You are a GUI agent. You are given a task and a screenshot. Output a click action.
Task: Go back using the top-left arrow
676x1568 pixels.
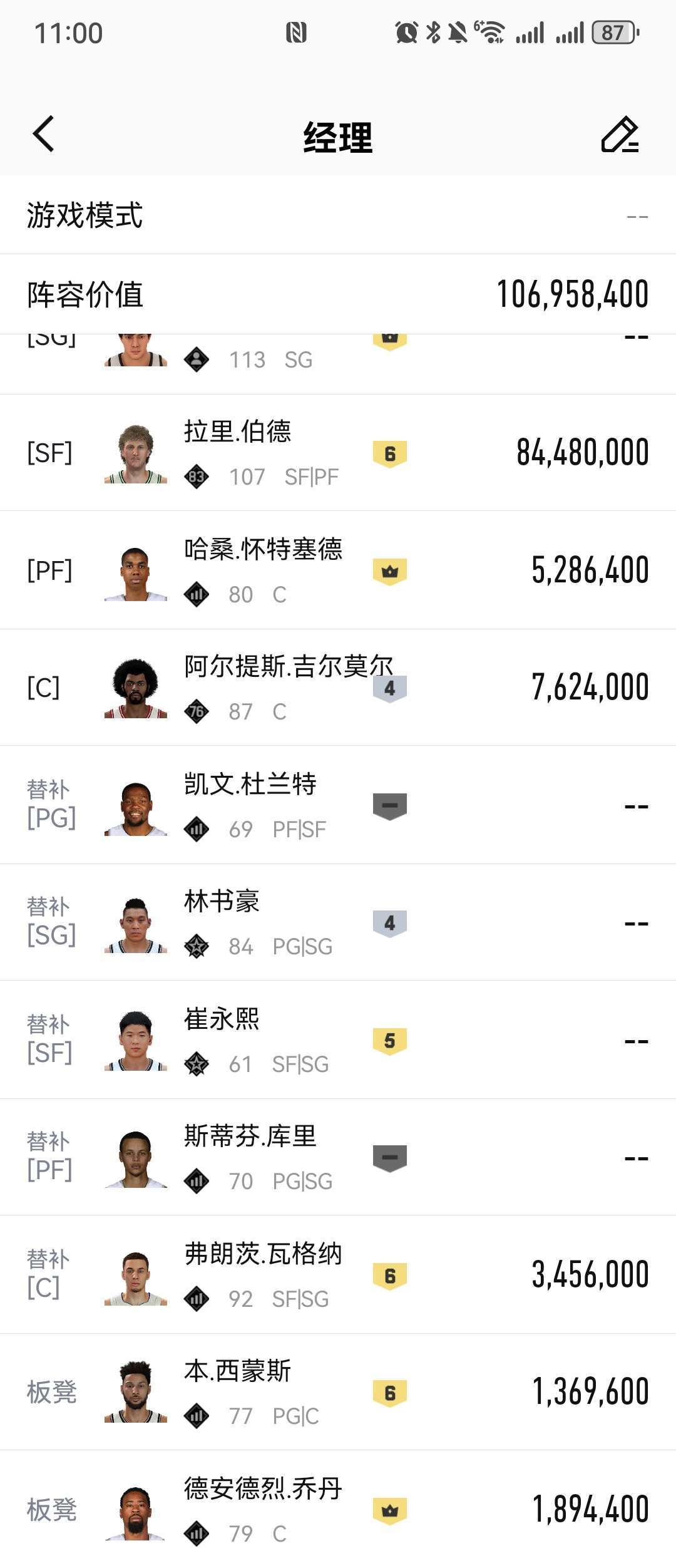point(44,134)
